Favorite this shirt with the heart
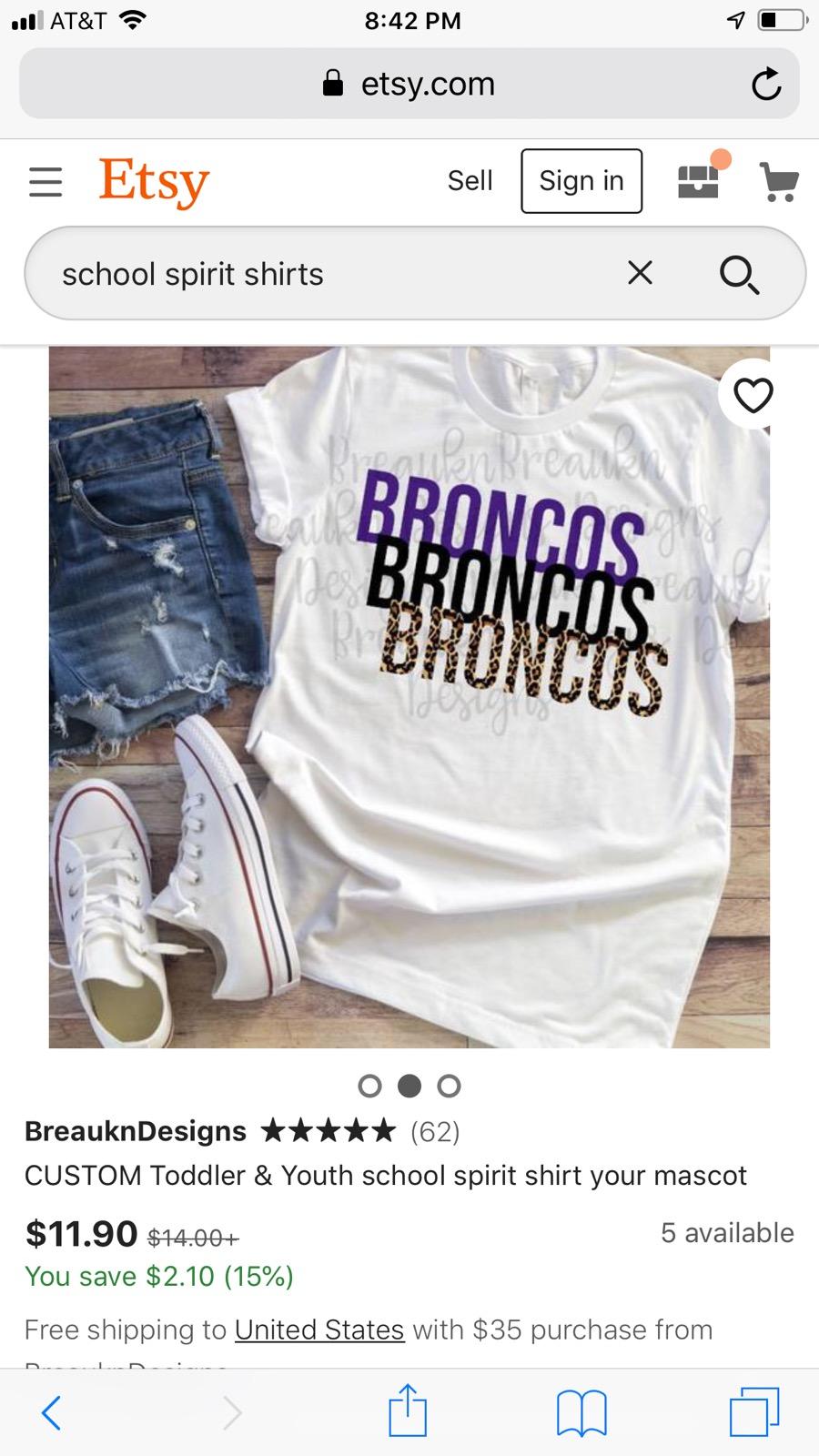The height and width of the screenshot is (1456, 819). coord(753,395)
